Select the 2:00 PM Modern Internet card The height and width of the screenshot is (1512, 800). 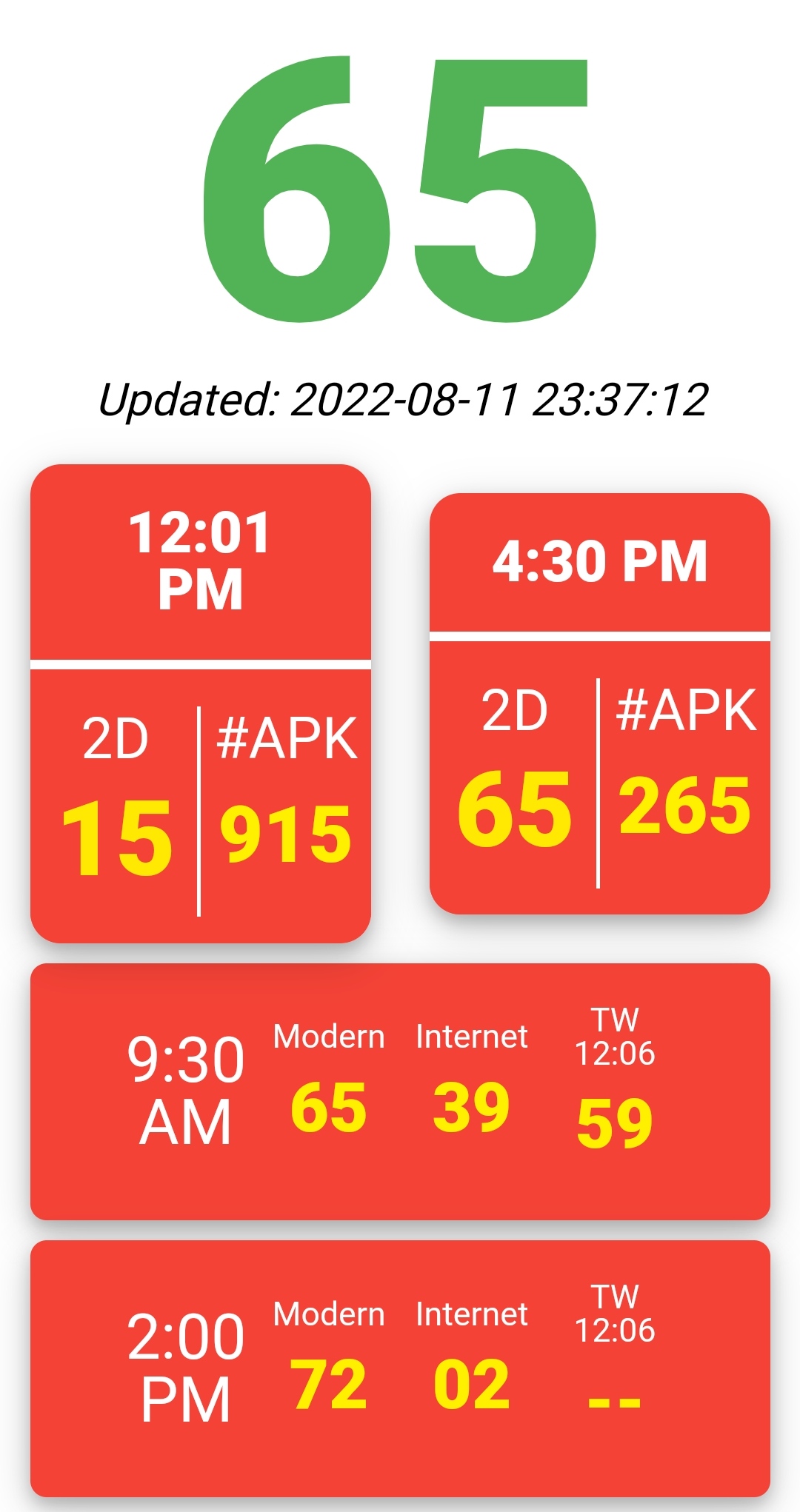(400, 1368)
